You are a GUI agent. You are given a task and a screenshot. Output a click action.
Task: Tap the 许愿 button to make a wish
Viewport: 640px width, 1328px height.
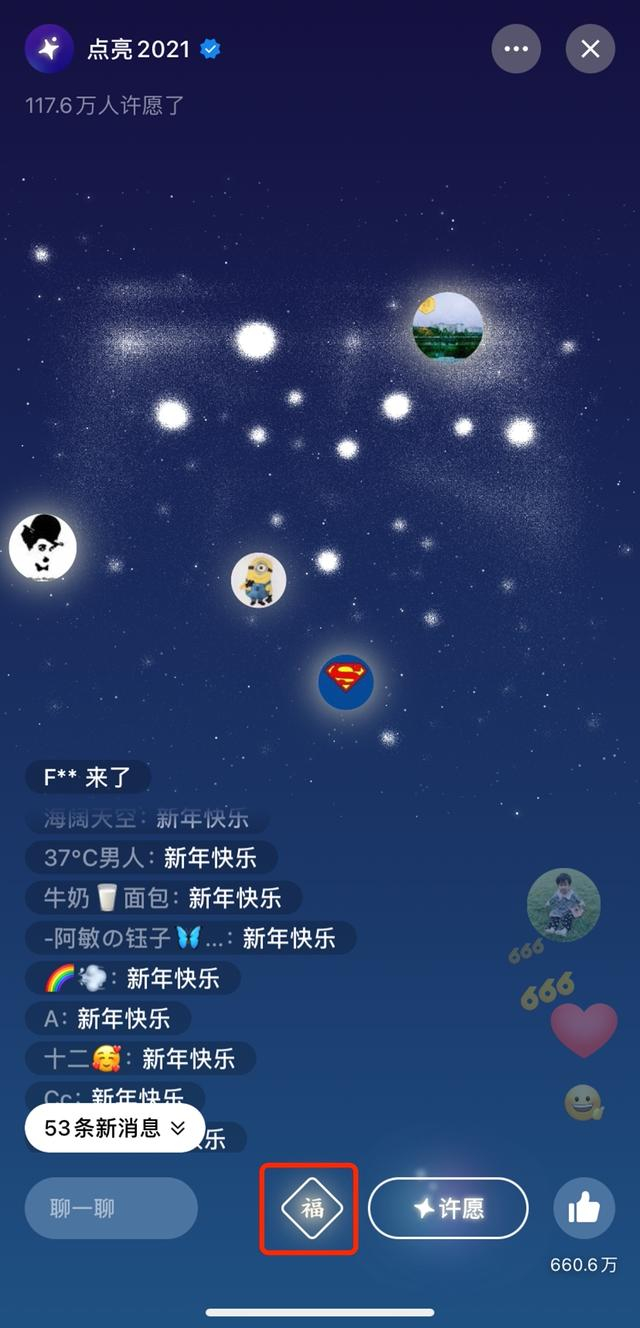(x=448, y=1208)
